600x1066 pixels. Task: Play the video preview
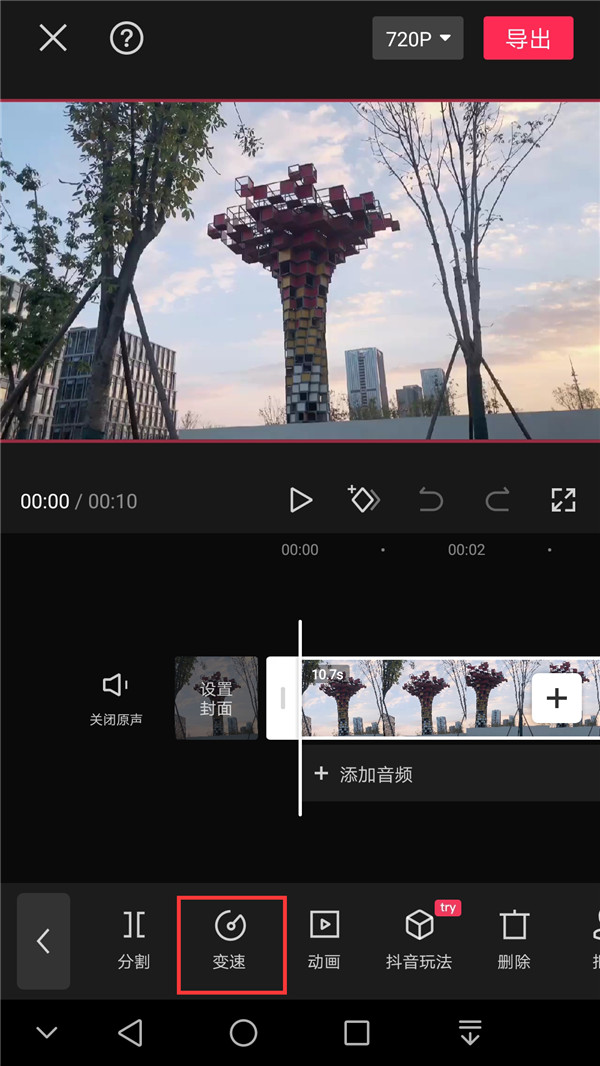[300, 500]
